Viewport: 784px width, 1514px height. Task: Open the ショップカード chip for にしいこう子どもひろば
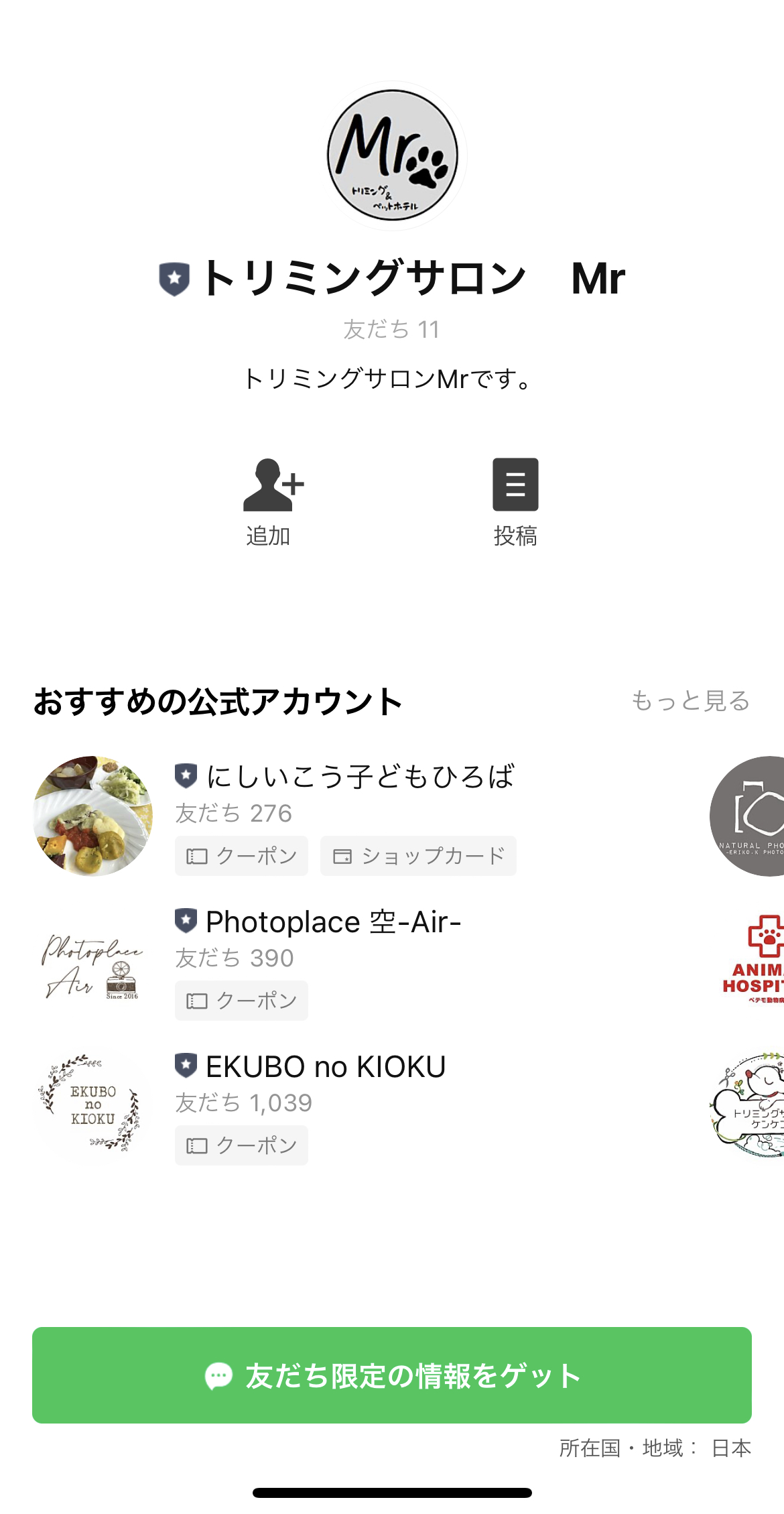(x=417, y=855)
